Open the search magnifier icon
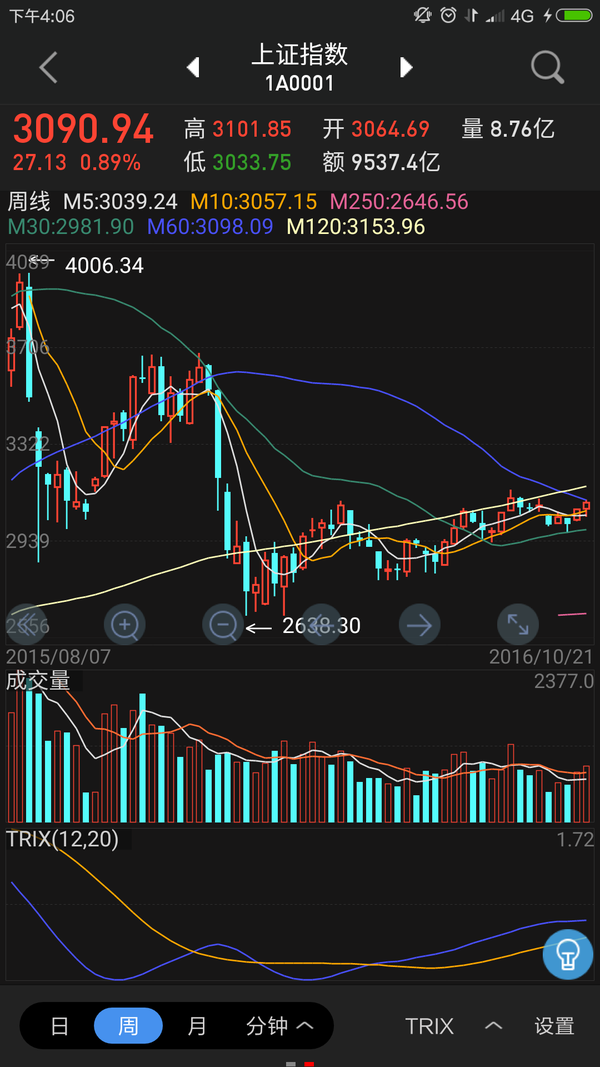The width and height of the screenshot is (600, 1067). tap(548, 67)
